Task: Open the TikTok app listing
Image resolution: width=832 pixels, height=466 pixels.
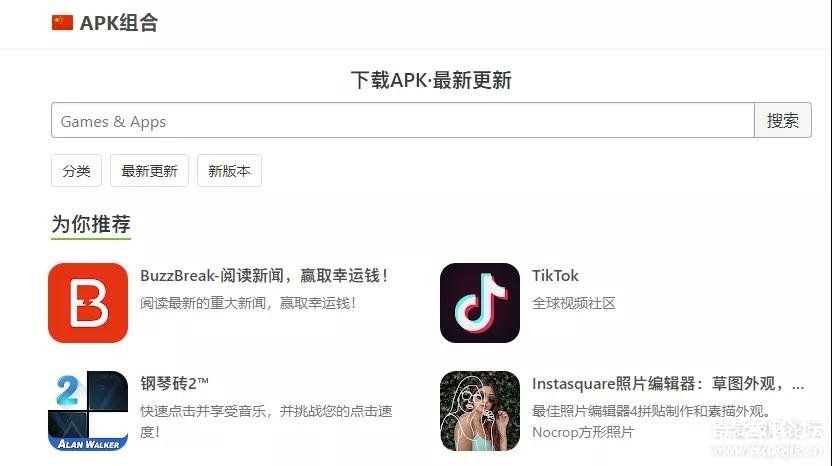Action: pyautogui.click(x=555, y=276)
